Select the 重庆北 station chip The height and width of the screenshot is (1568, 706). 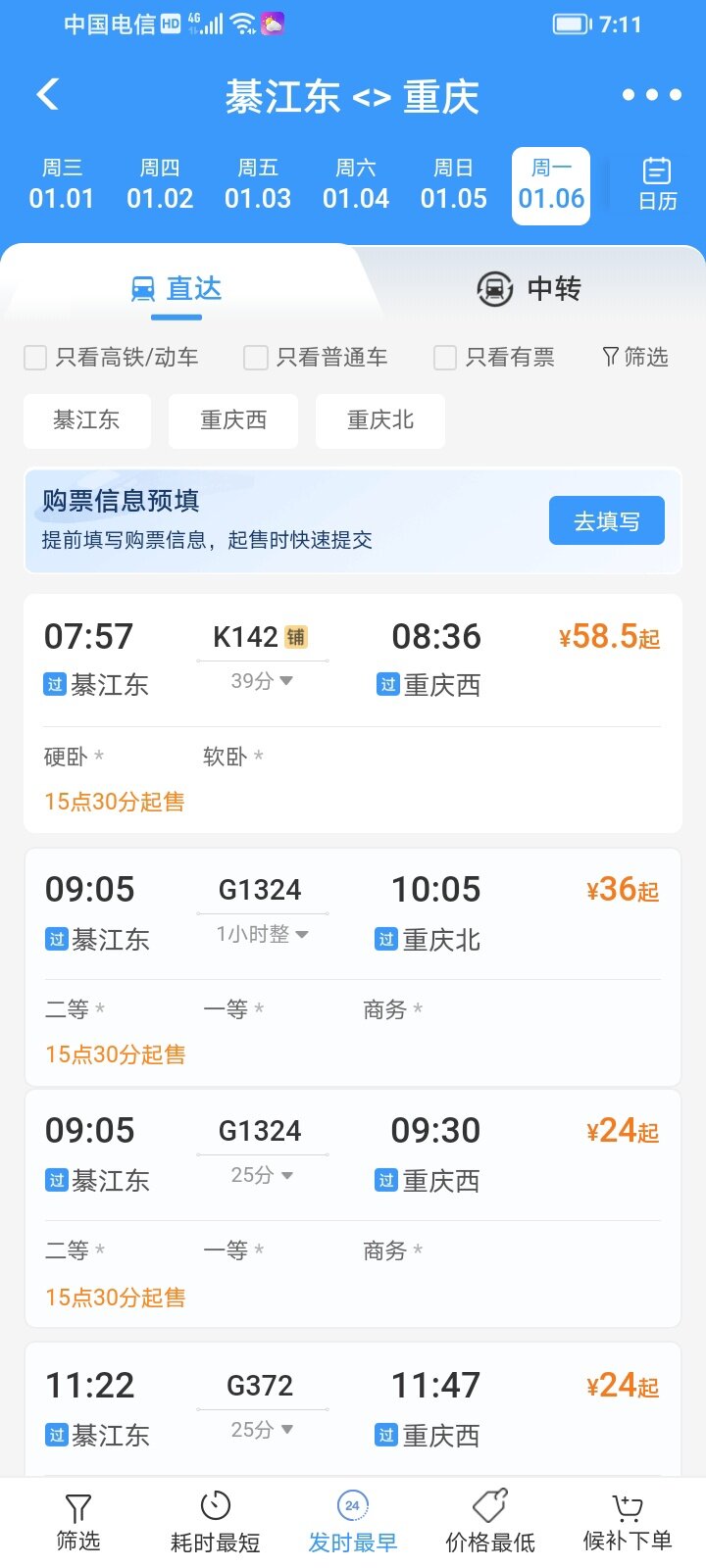point(380,420)
